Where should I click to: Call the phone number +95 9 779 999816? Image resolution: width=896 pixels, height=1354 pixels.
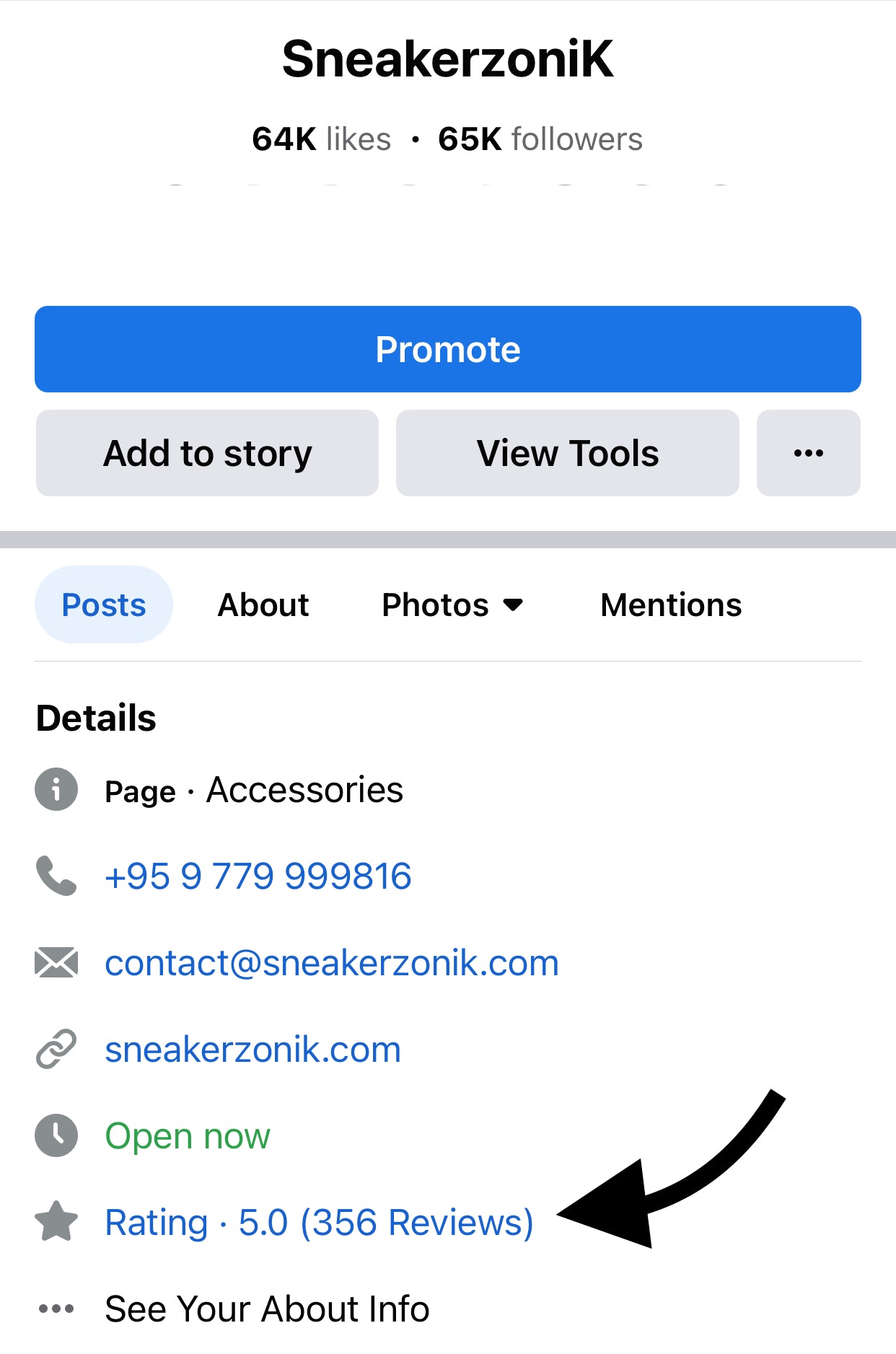click(258, 876)
